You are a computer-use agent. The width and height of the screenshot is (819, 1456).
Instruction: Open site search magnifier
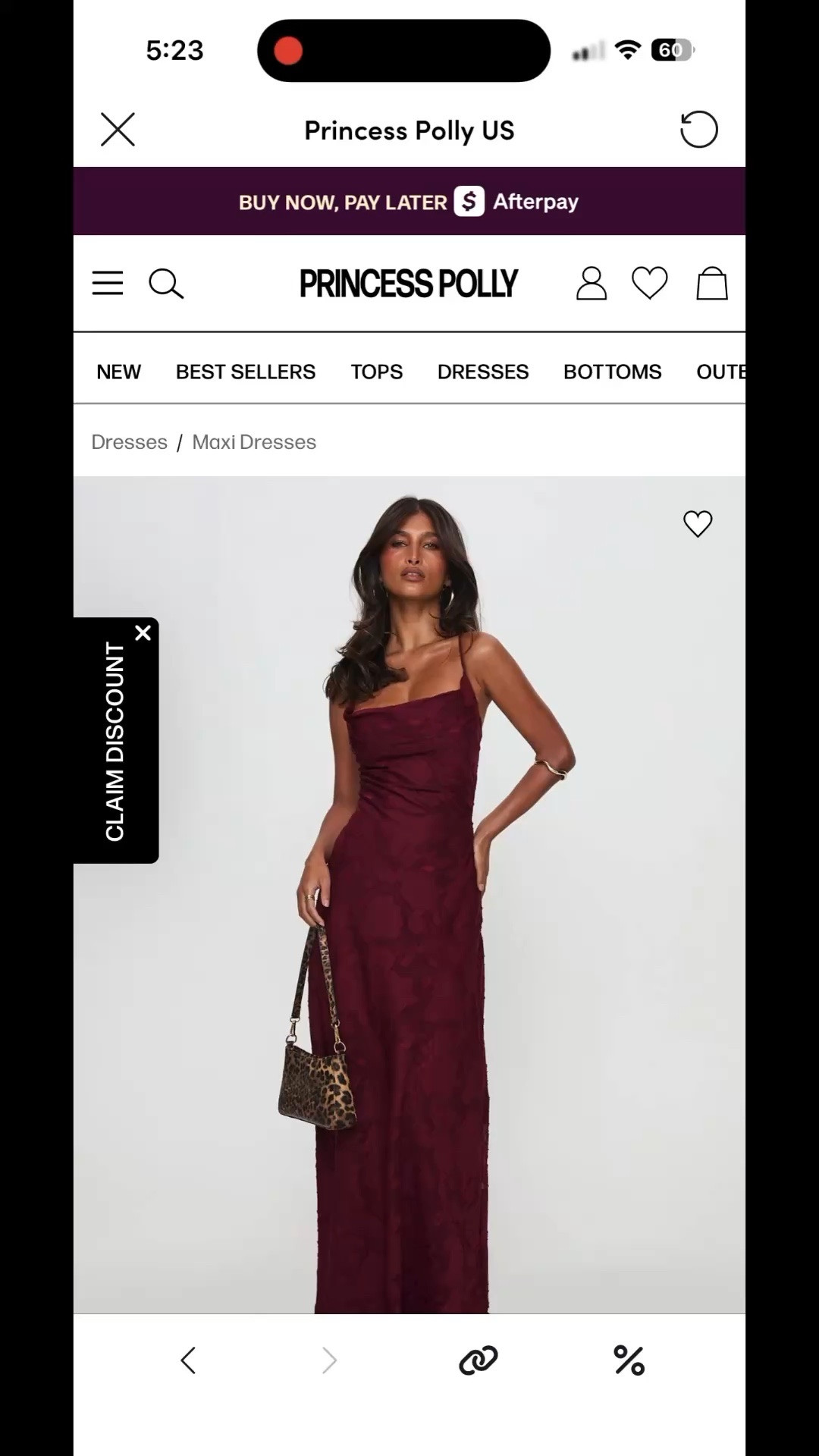coord(166,284)
